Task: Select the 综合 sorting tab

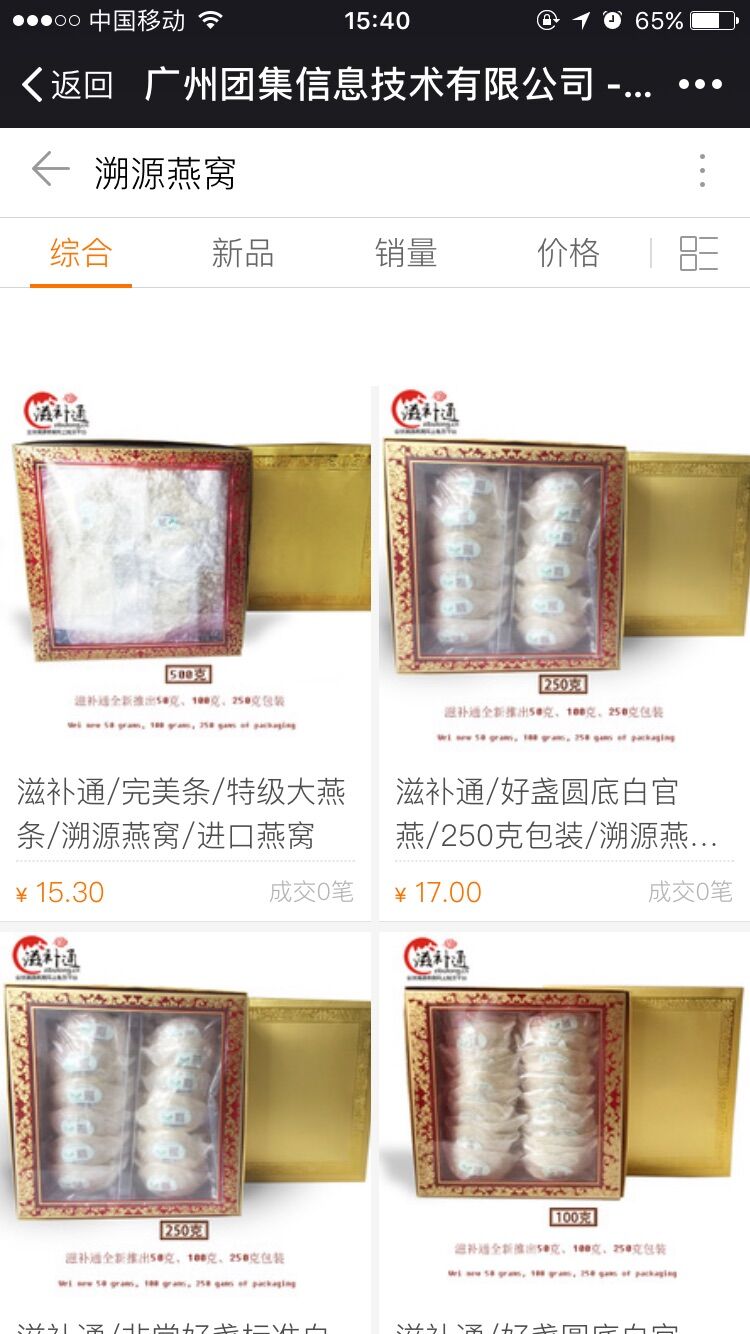Action: 80,253
